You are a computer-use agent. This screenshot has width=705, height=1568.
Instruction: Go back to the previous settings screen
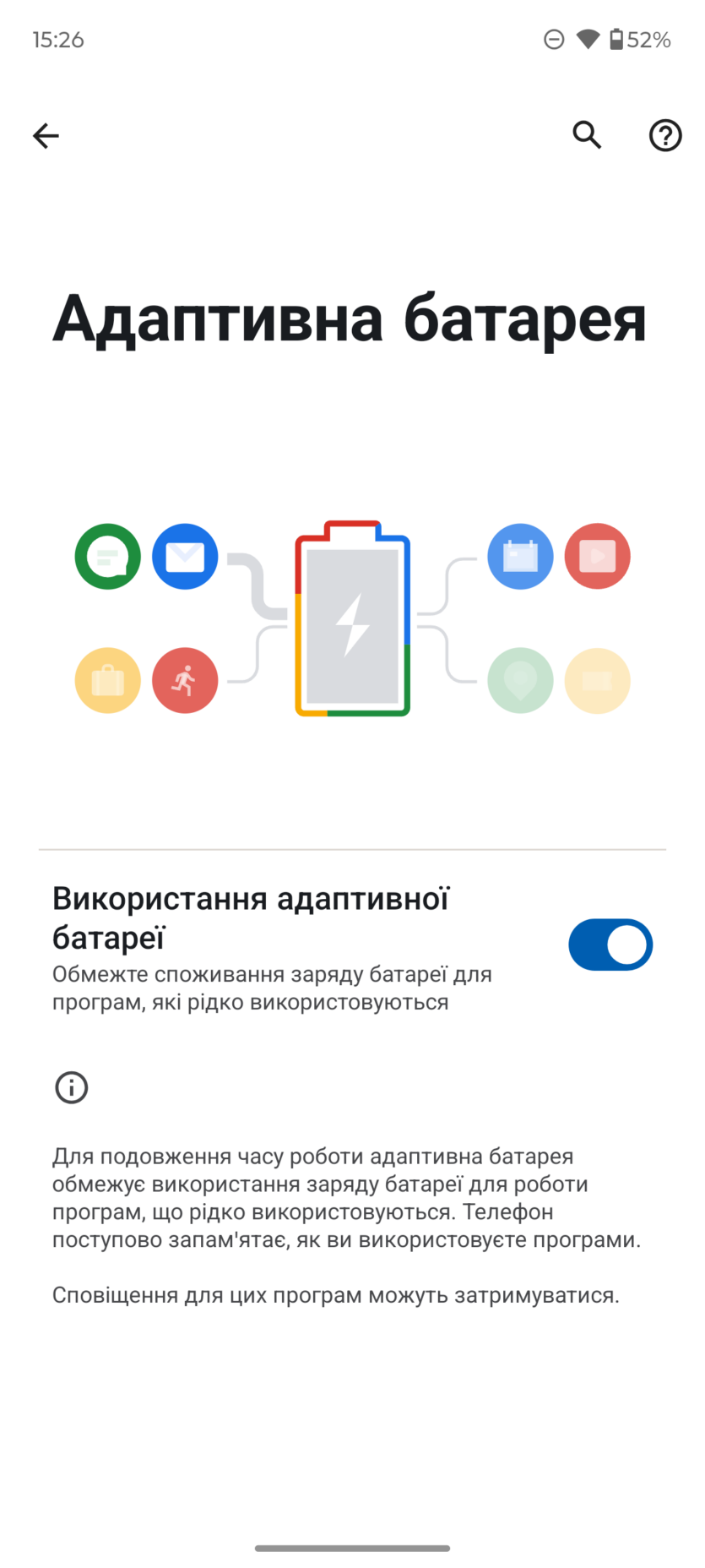click(46, 135)
